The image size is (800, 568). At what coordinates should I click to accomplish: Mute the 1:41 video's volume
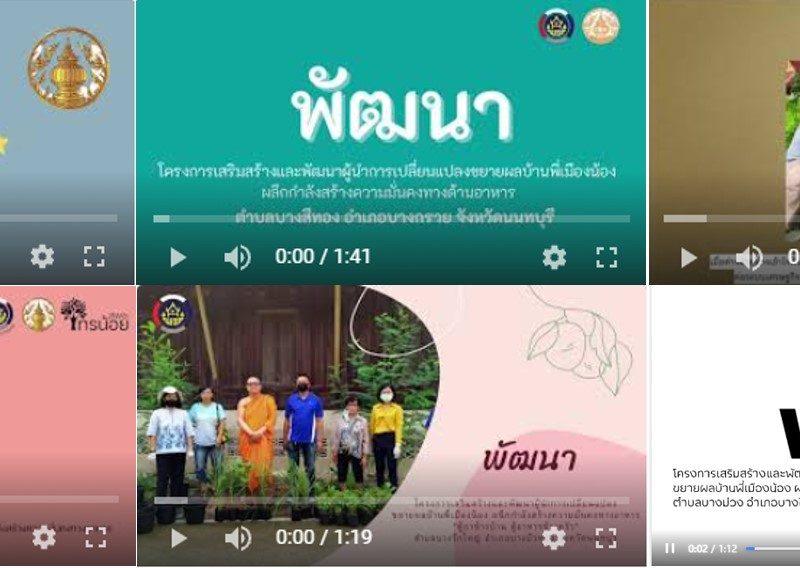[x=237, y=257]
